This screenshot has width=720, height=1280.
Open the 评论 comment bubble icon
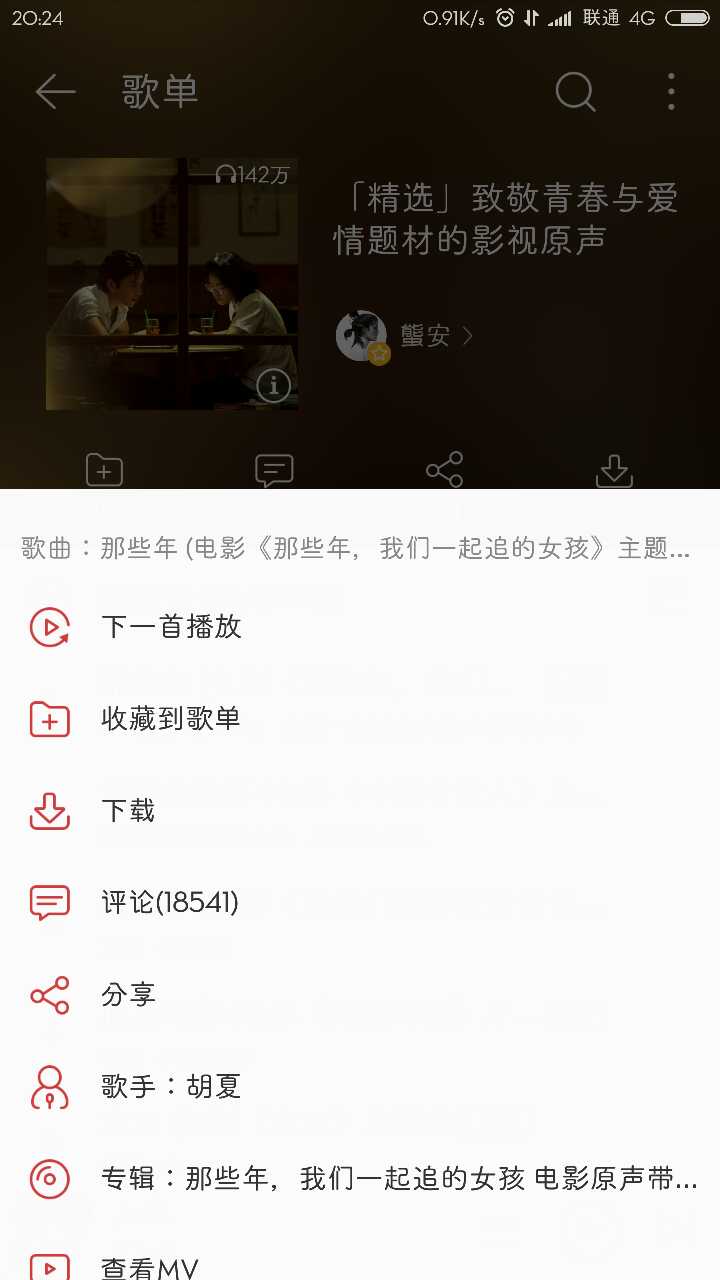pyautogui.click(x=50, y=902)
